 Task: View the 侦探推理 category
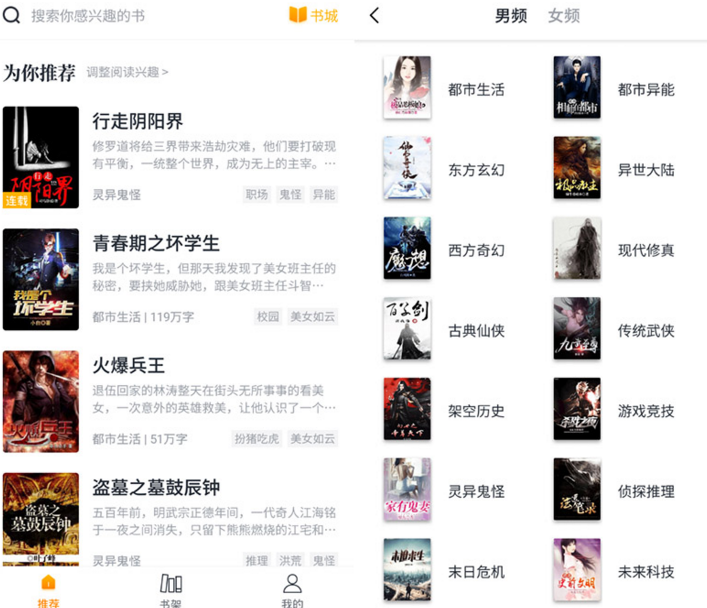coord(646,491)
